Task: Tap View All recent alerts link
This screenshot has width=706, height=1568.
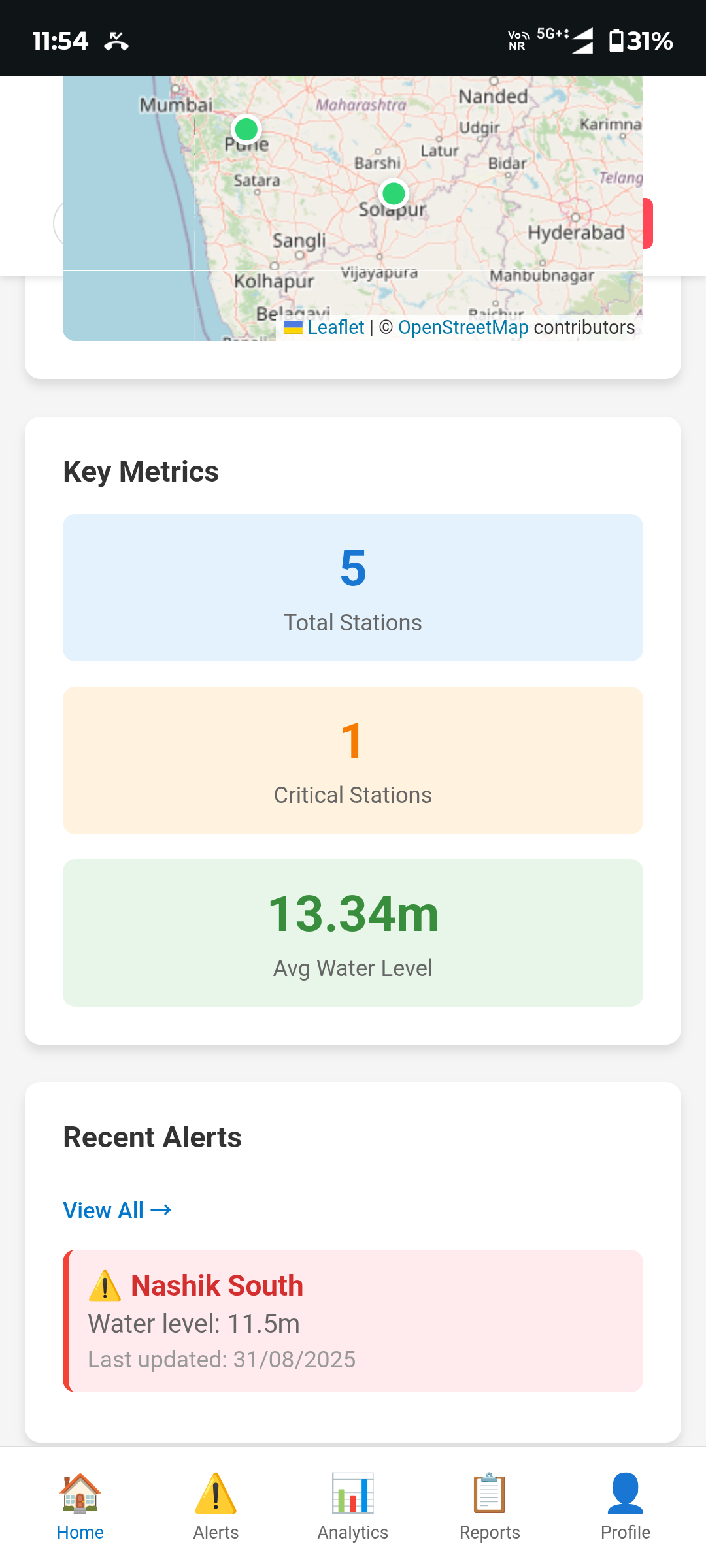Action: 117,1211
